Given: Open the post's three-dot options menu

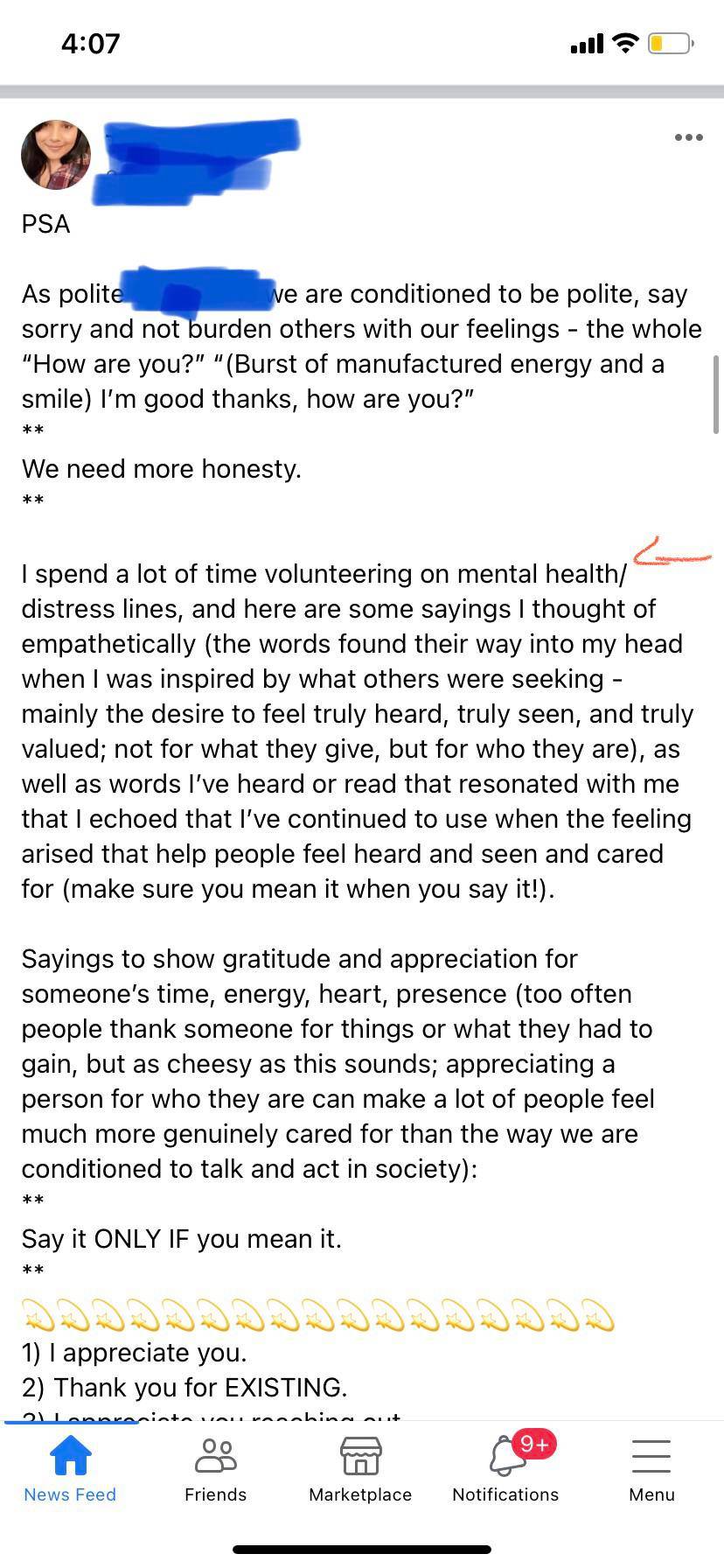Looking at the screenshot, I should tap(688, 137).
